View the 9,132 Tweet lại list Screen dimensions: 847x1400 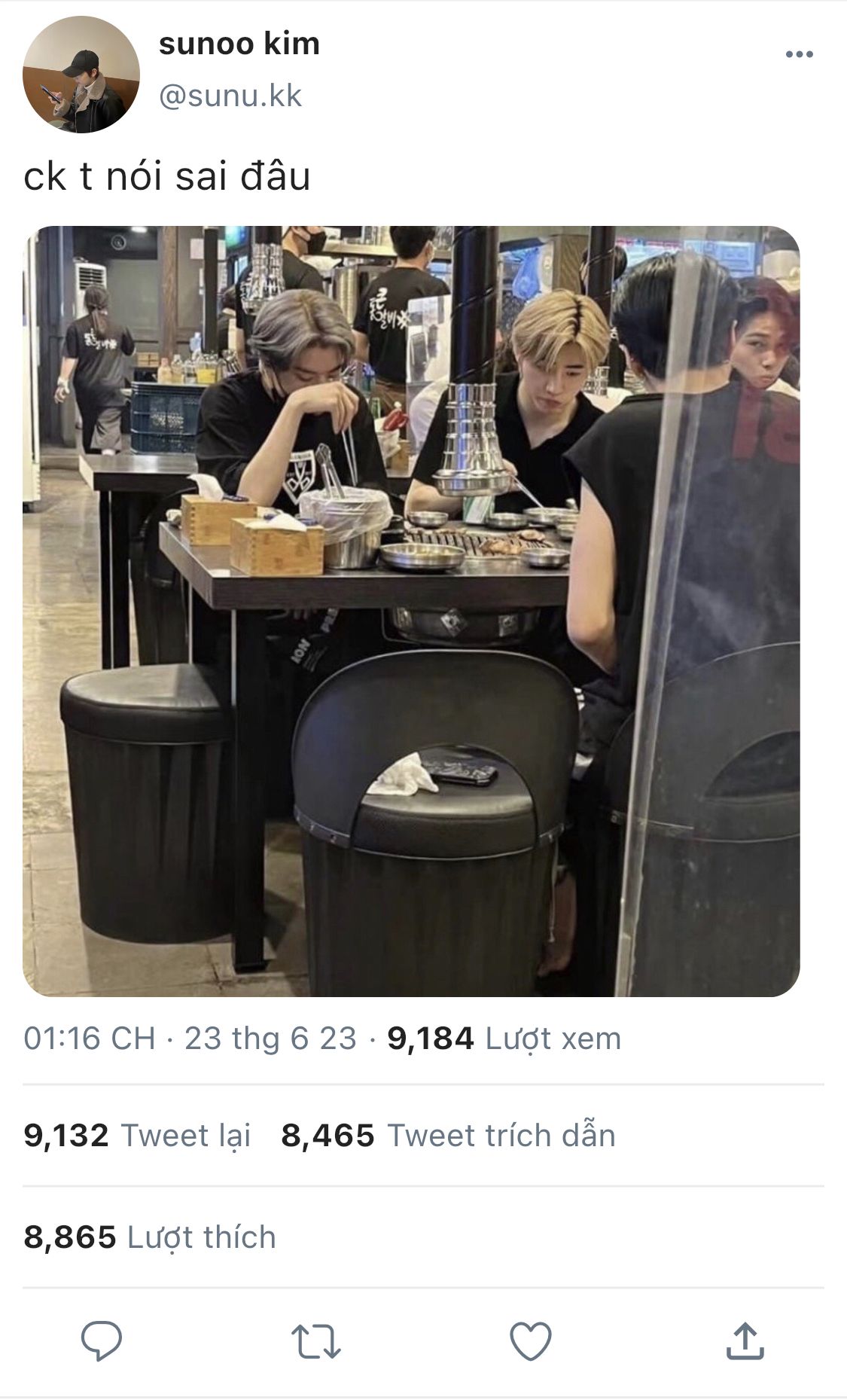pos(137,1136)
